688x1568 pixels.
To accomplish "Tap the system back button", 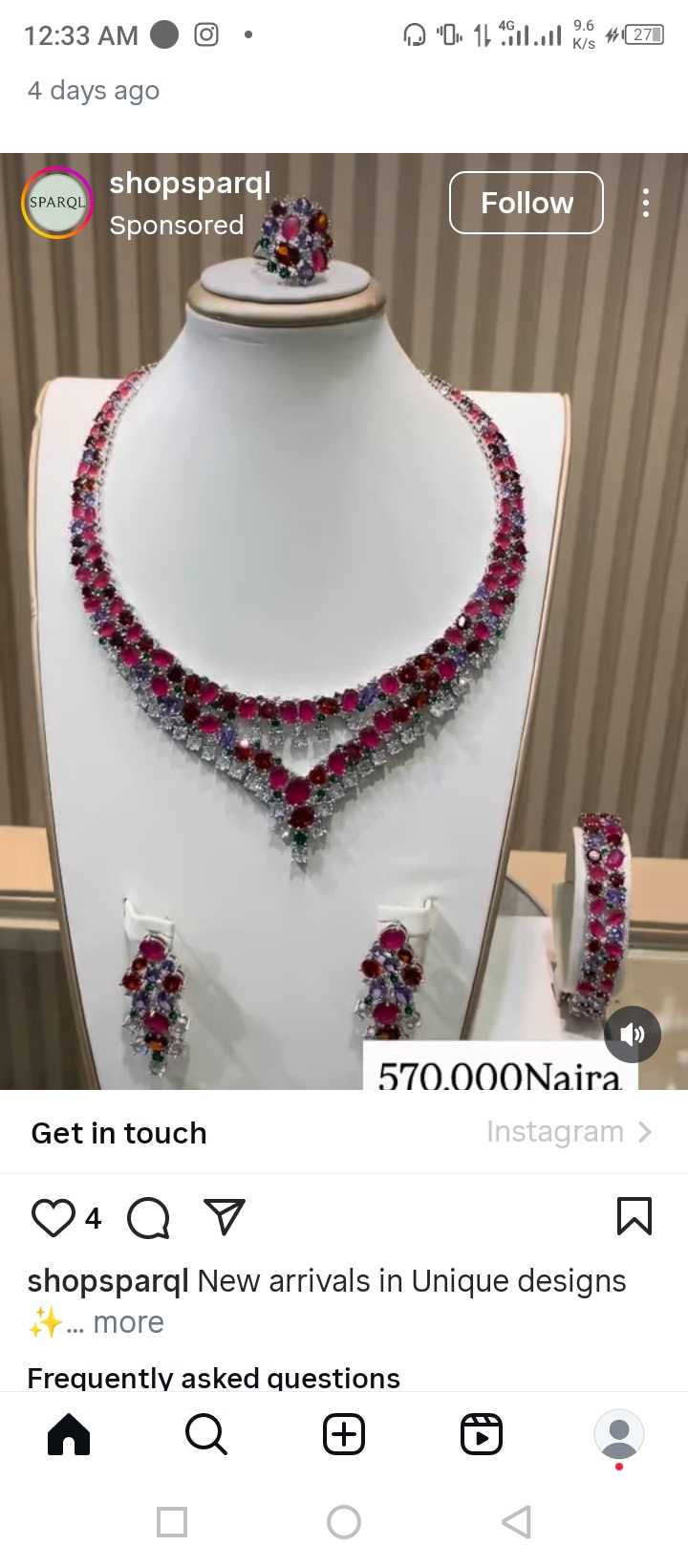I will [x=516, y=1521].
